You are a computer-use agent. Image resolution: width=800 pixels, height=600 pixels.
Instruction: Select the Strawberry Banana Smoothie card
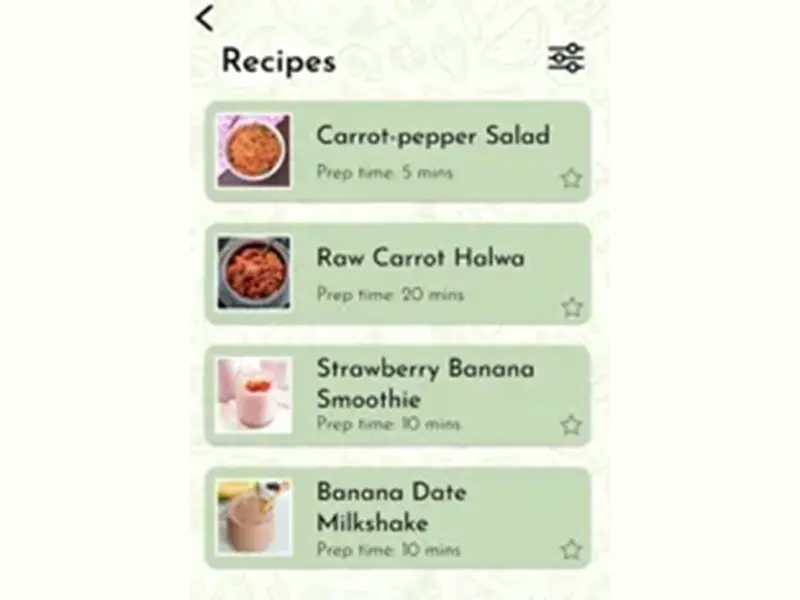420,394
